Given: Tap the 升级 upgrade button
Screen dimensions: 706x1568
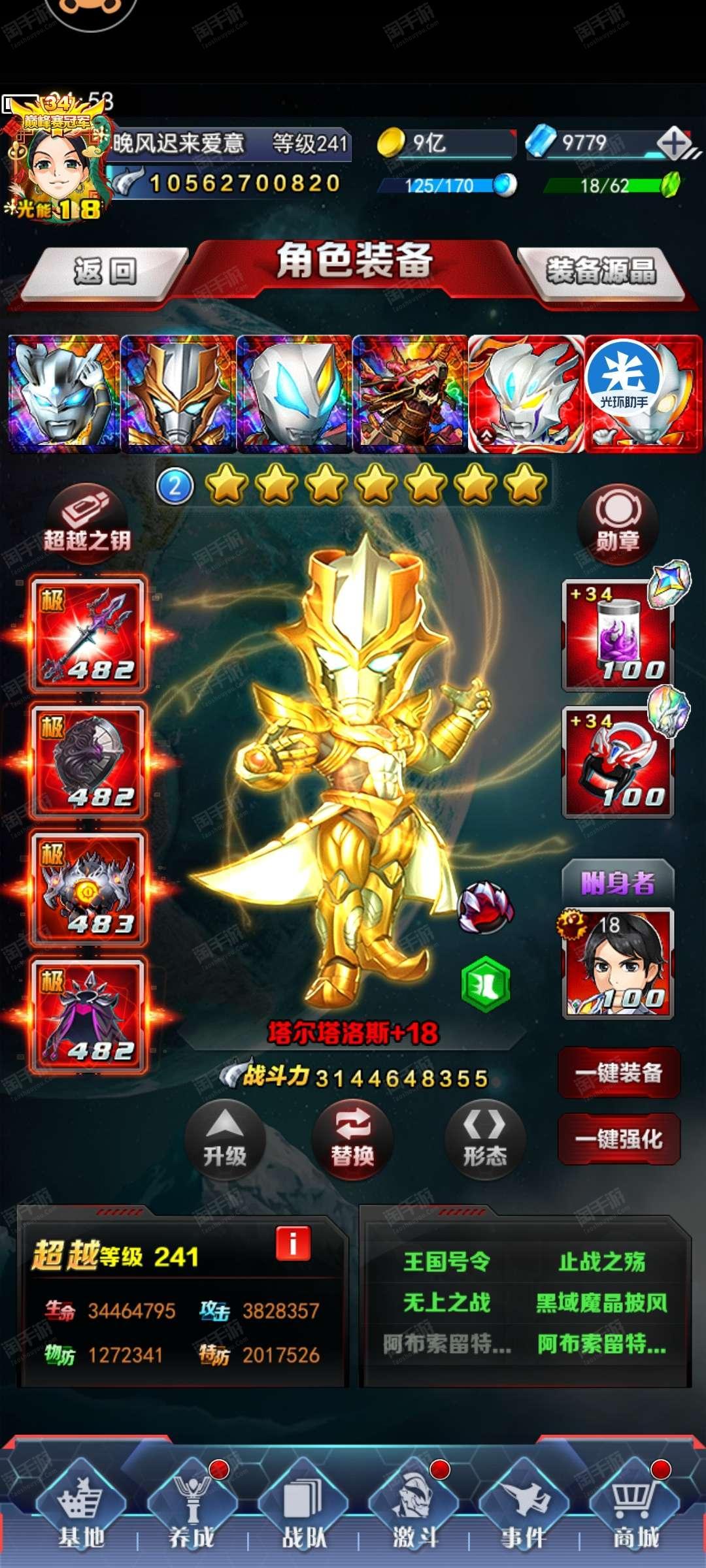Looking at the screenshot, I should (225, 1139).
